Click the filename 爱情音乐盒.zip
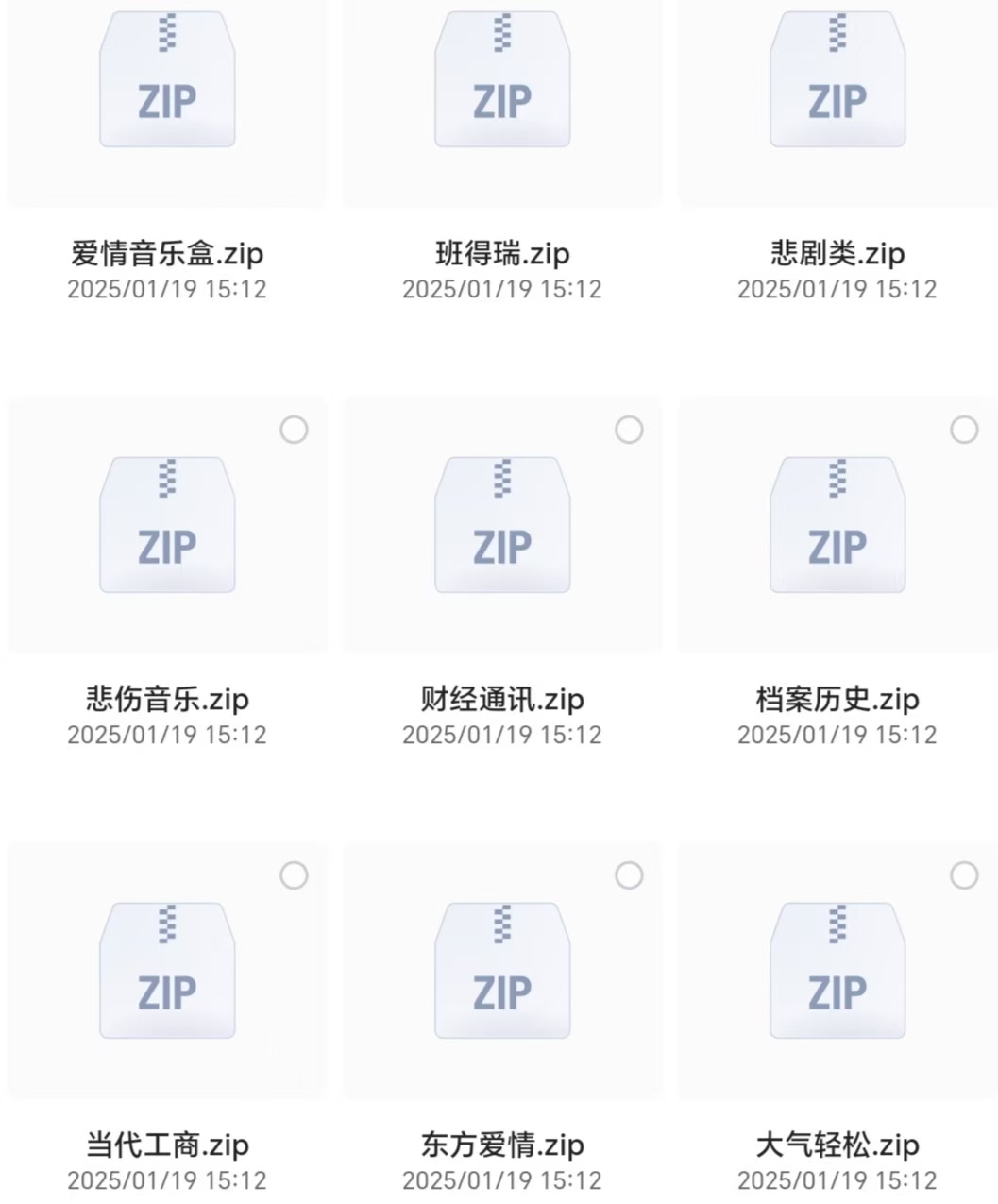This screenshot has width=998, height=1204. click(167, 253)
